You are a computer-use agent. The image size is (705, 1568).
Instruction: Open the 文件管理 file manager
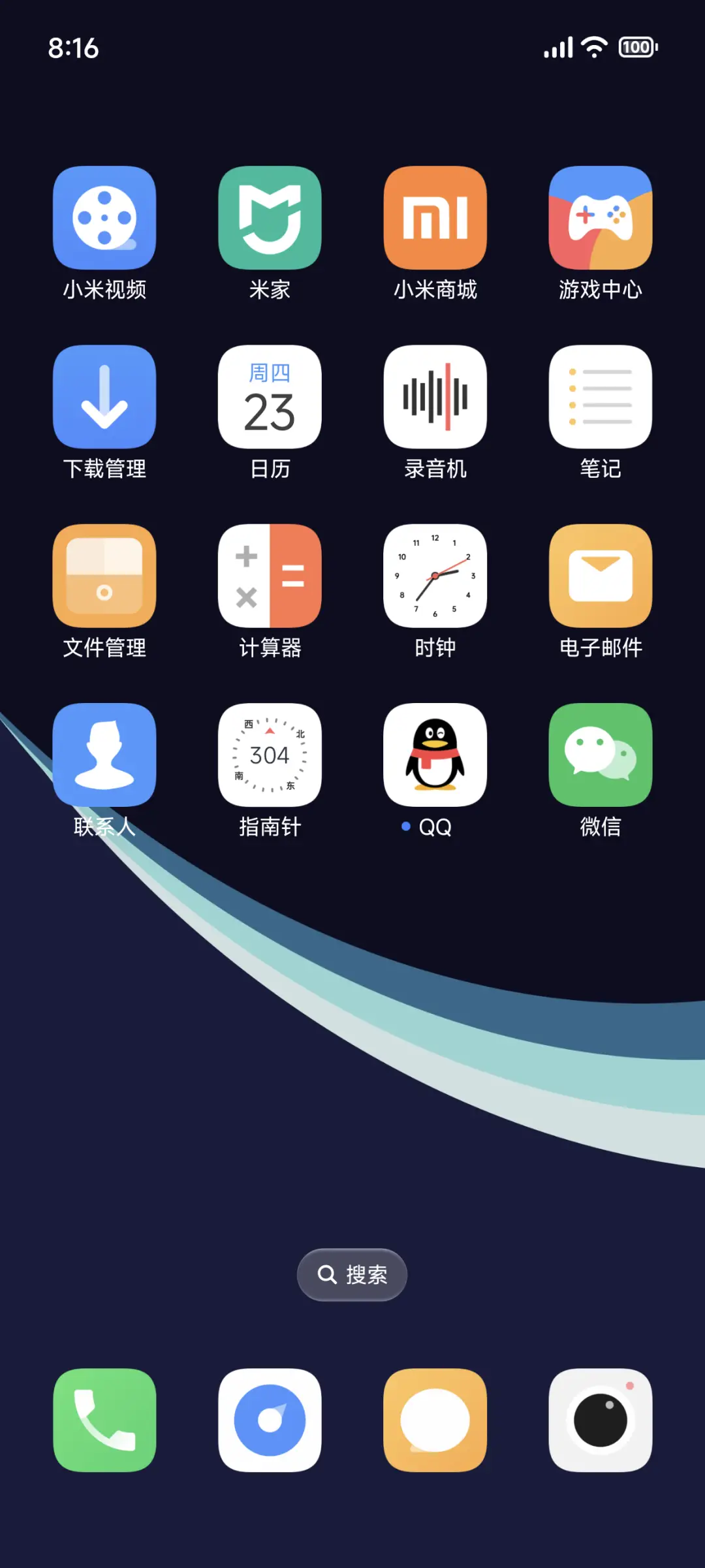[104, 576]
